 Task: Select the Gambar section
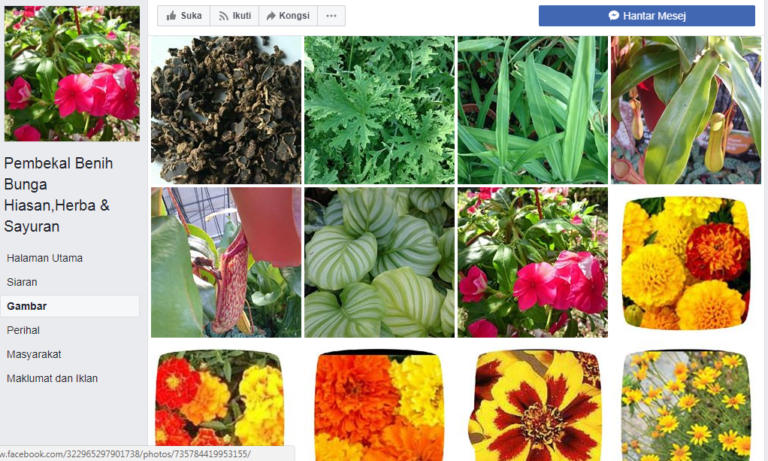[27, 306]
